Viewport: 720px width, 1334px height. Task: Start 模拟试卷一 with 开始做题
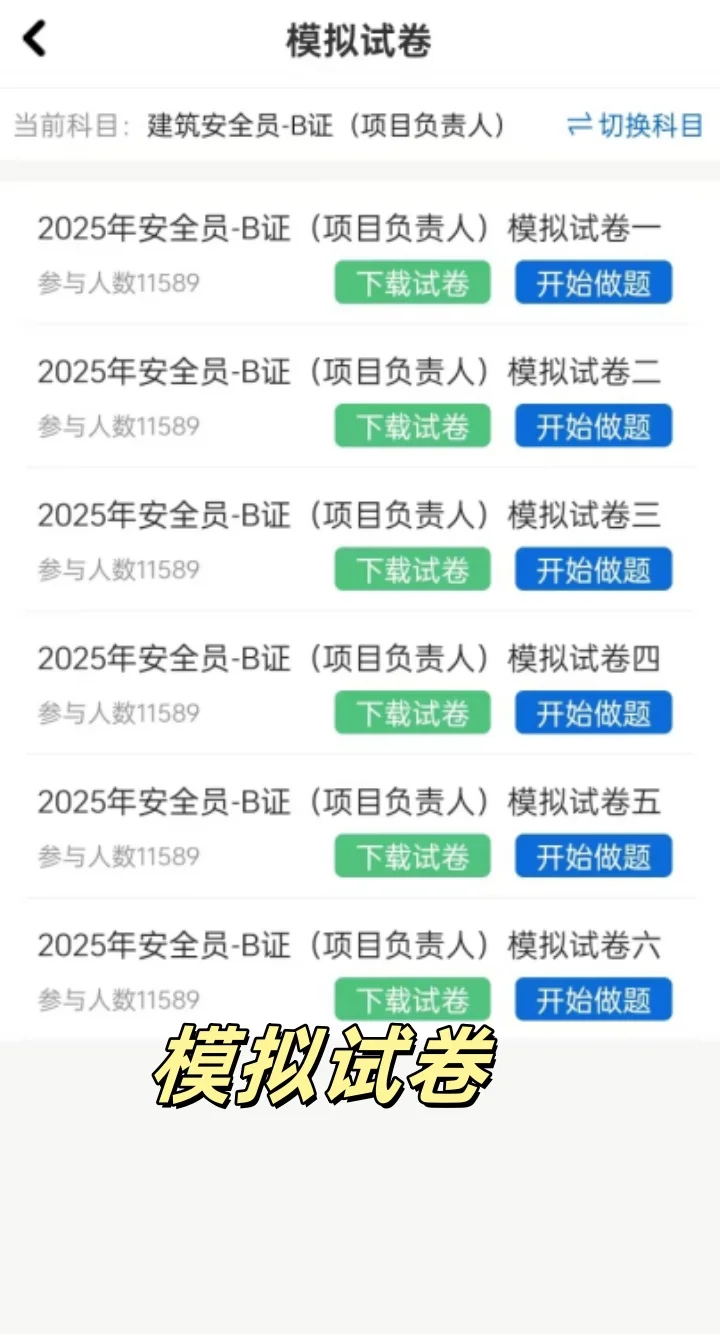(x=593, y=283)
